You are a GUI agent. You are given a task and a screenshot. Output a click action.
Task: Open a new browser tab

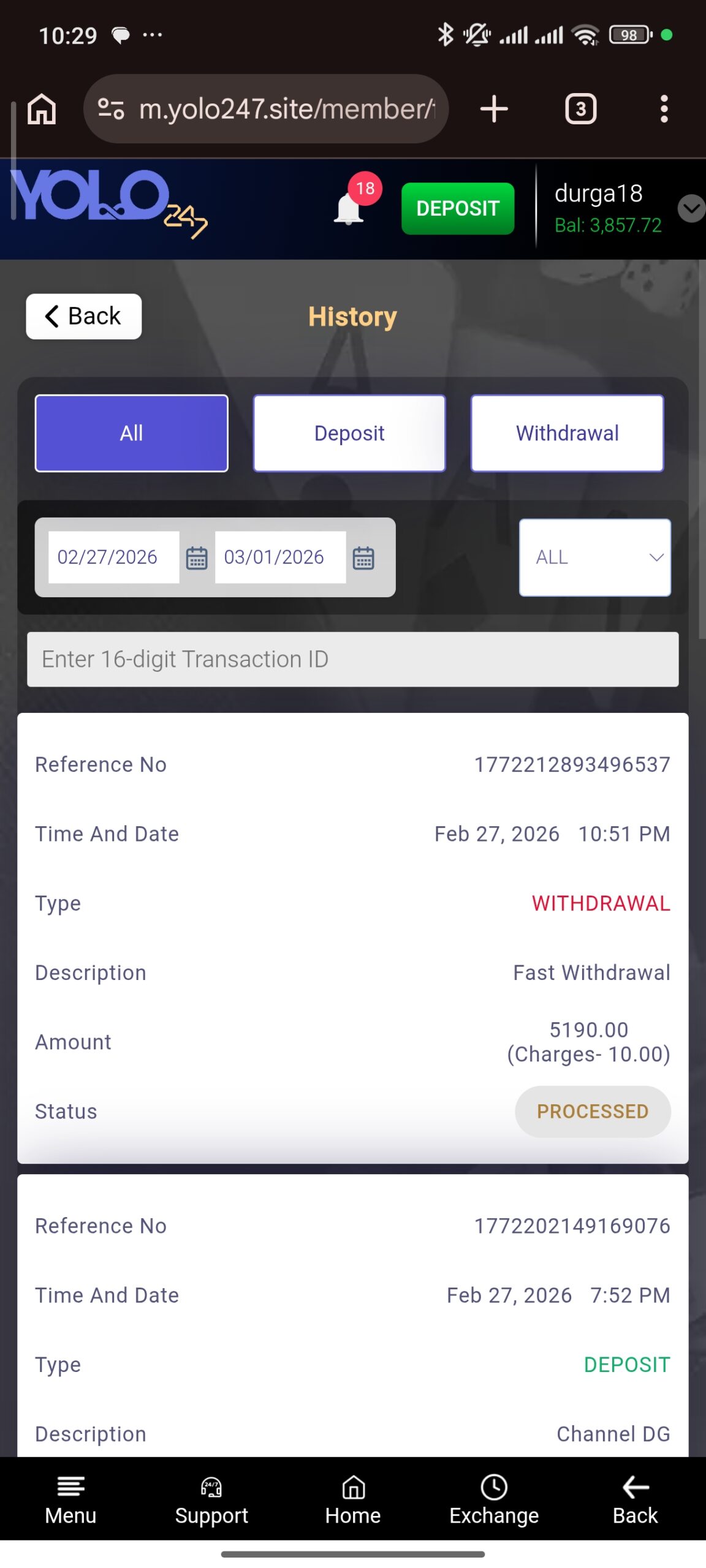tap(494, 109)
